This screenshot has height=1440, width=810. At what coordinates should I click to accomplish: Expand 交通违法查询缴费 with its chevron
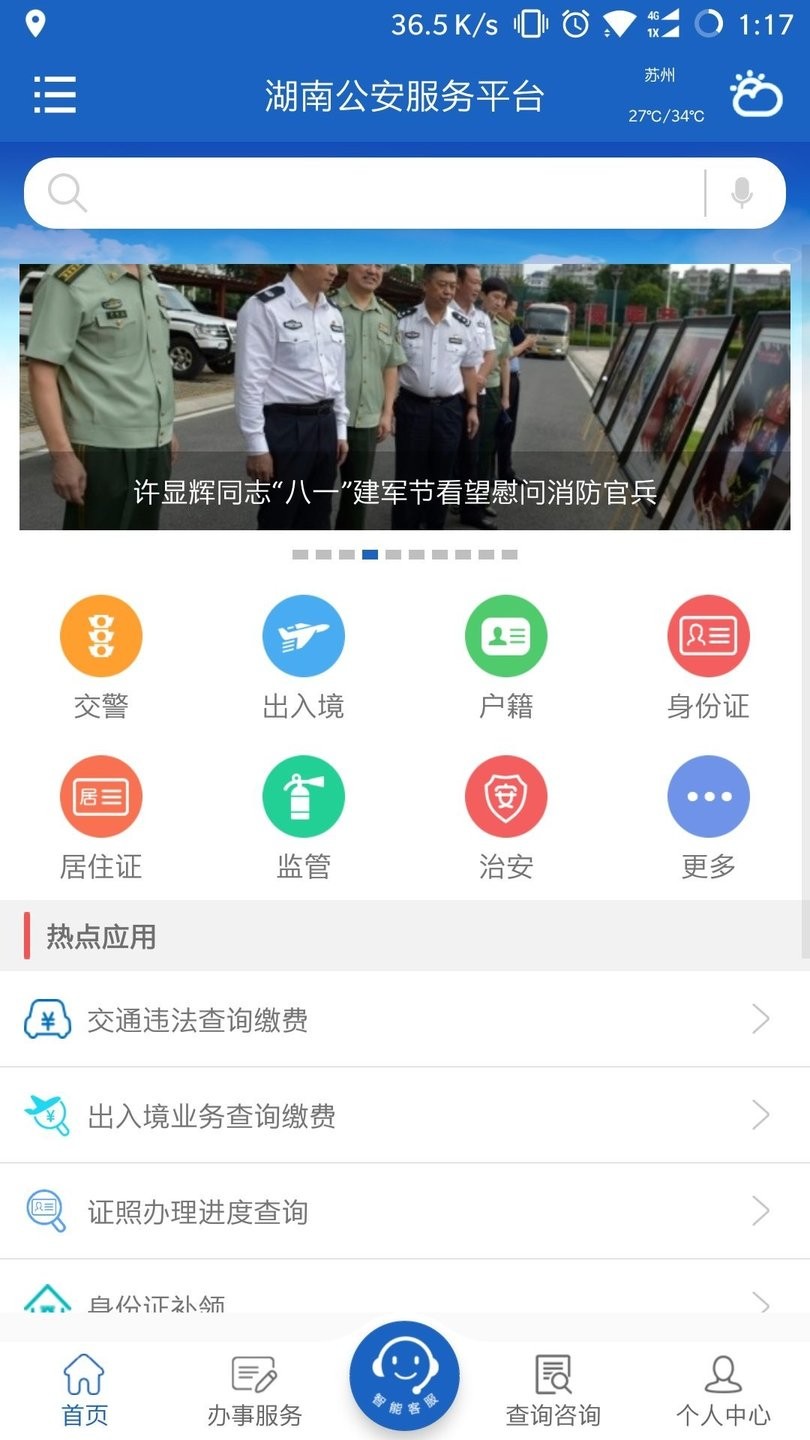click(x=760, y=1019)
